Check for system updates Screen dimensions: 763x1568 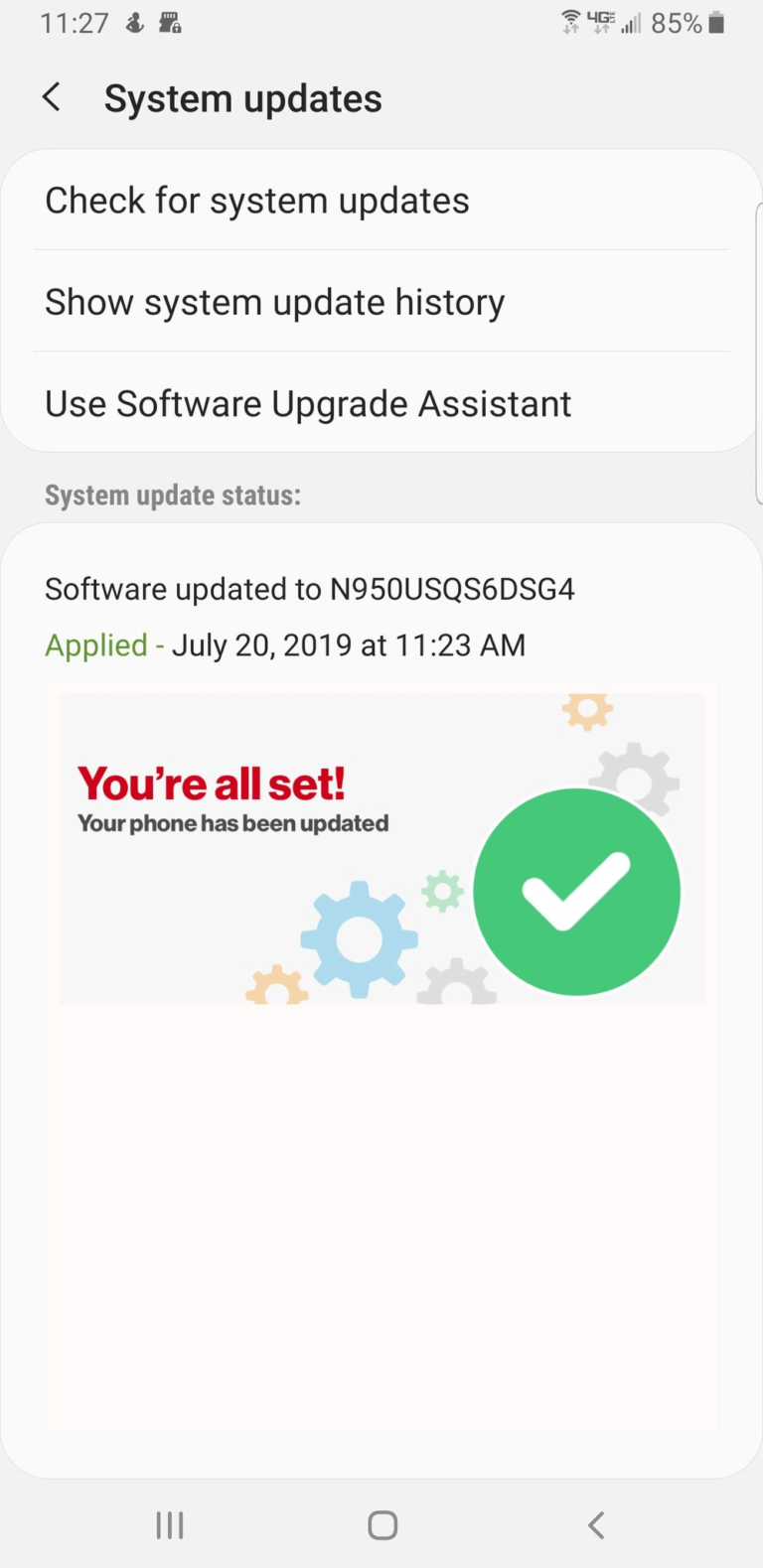(256, 201)
